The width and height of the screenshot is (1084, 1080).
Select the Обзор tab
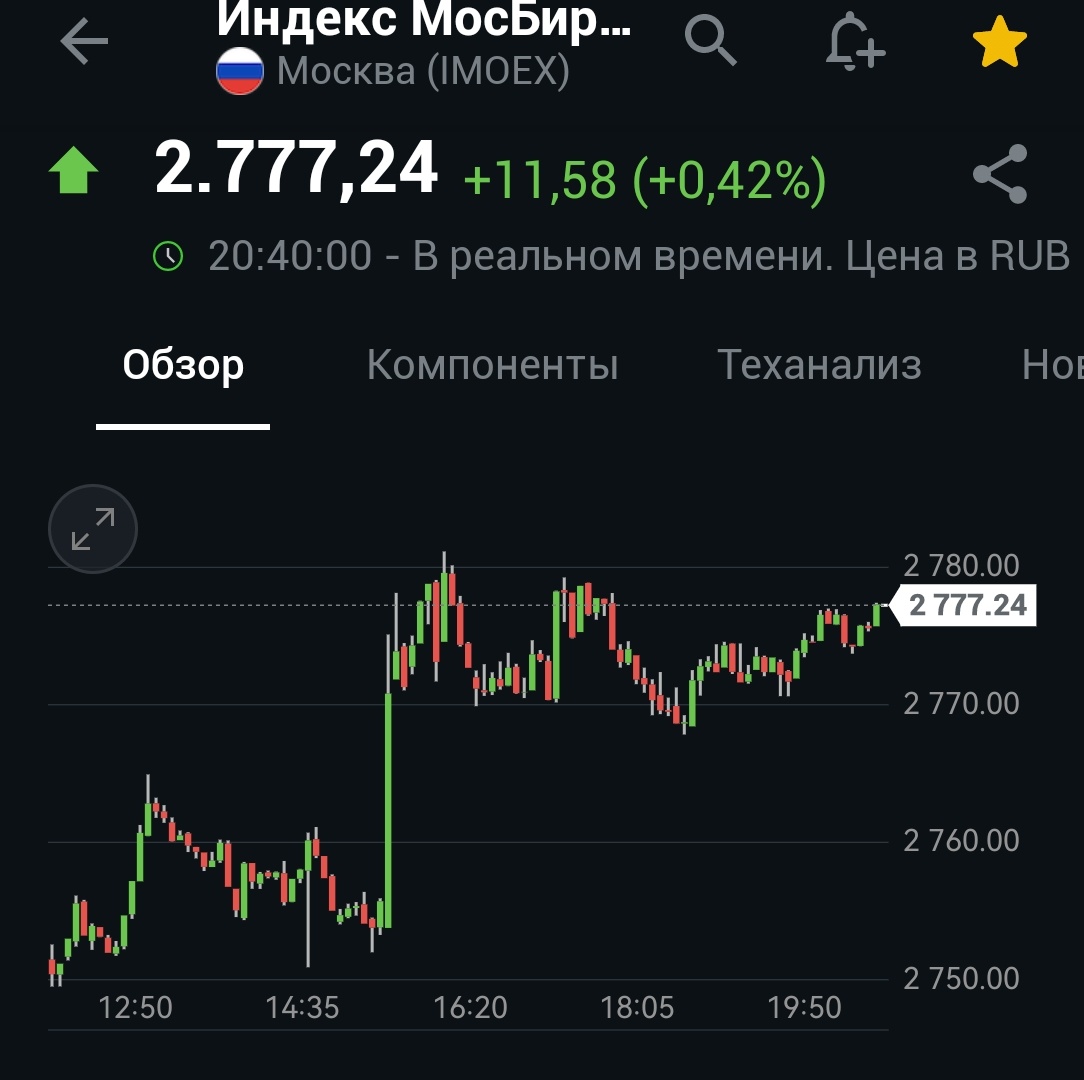[183, 365]
